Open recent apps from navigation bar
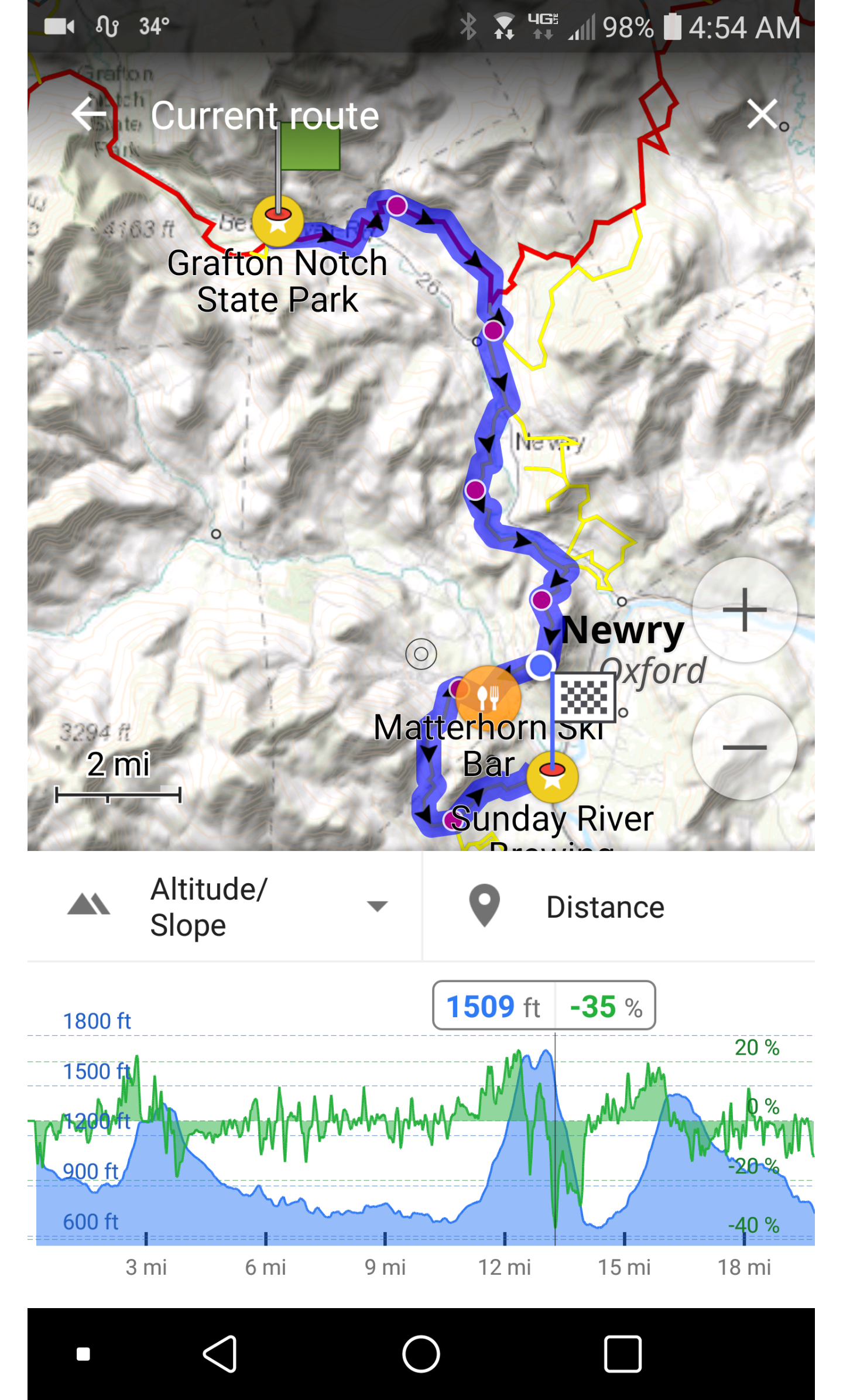The image size is (843, 1400). tap(622, 1354)
